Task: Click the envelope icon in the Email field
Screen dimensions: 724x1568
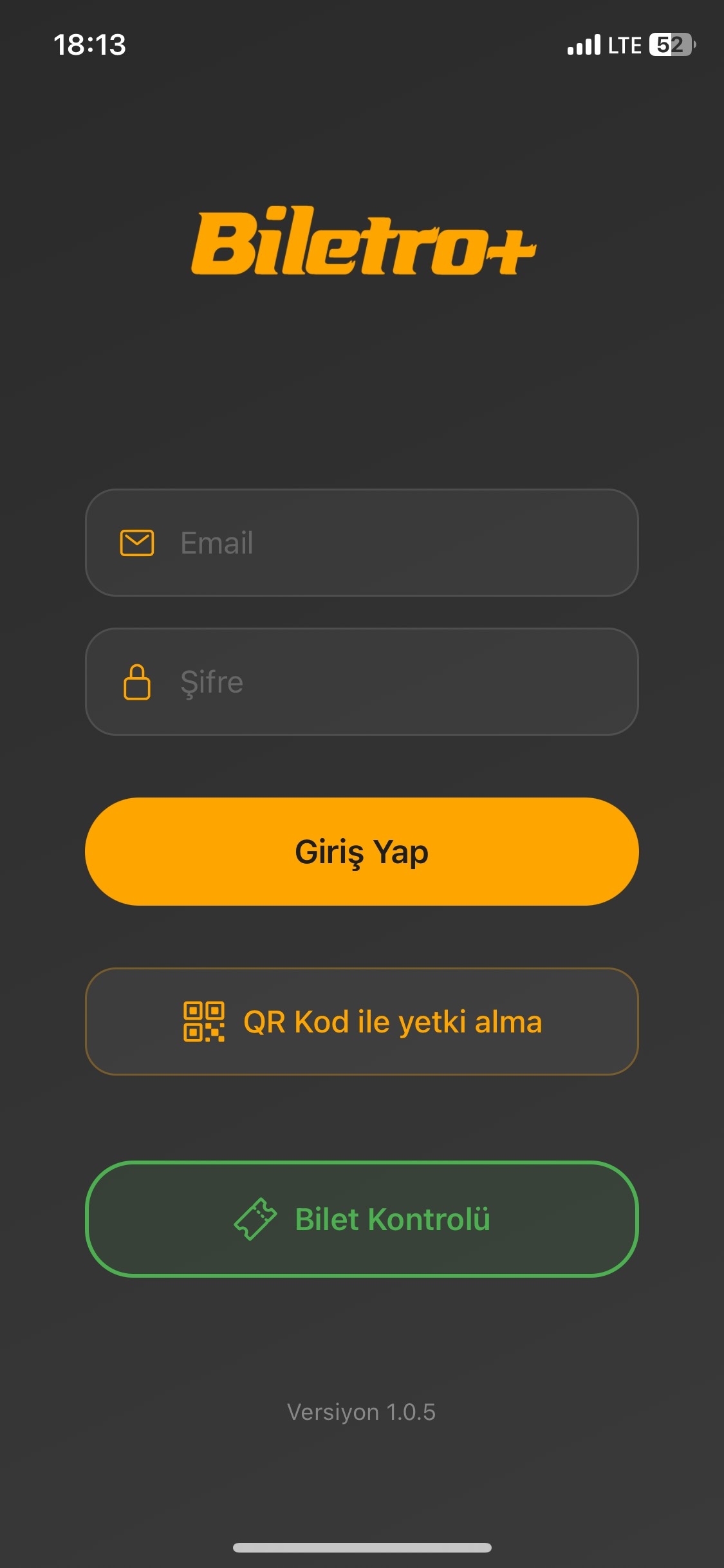Action: [x=136, y=543]
